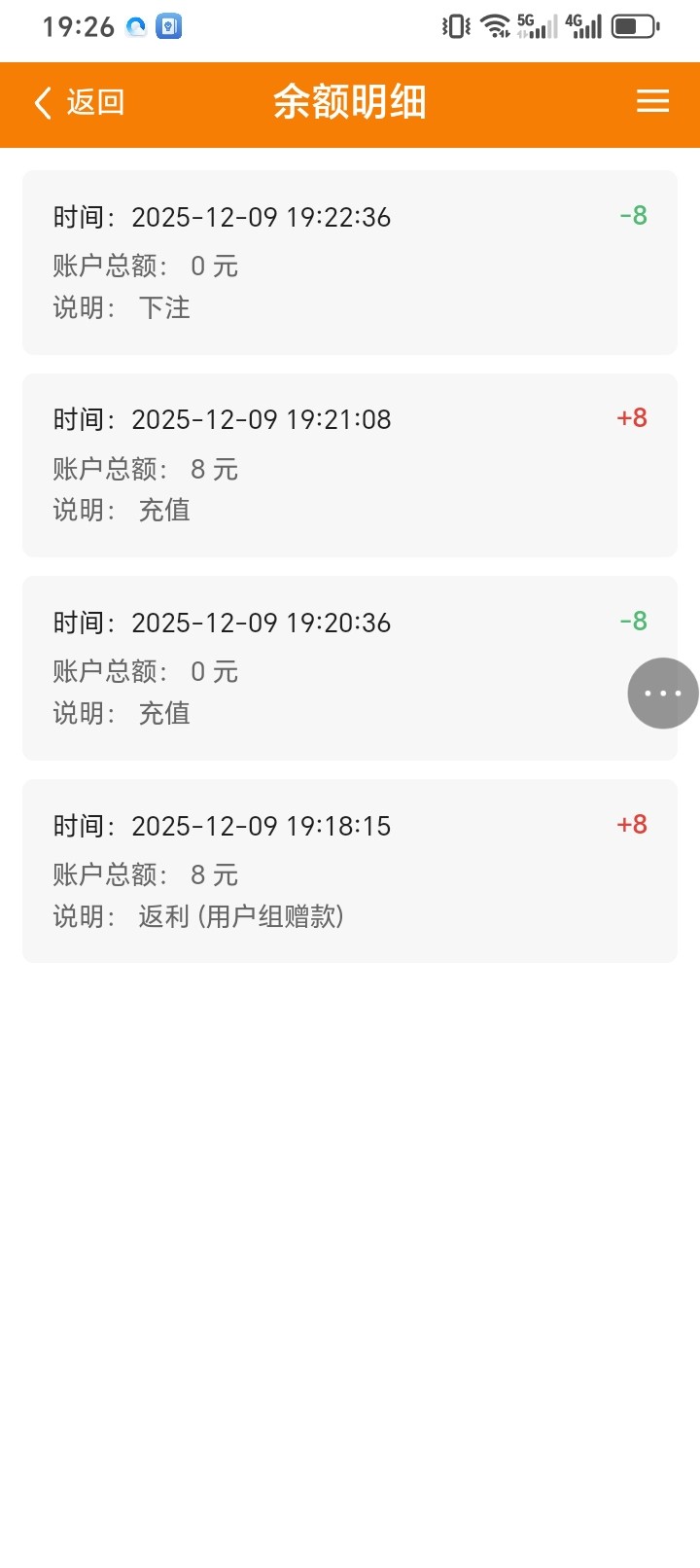Select the record dated 19:22:36
The height and width of the screenshot is (1568, 700).
[x=350, y=263]
